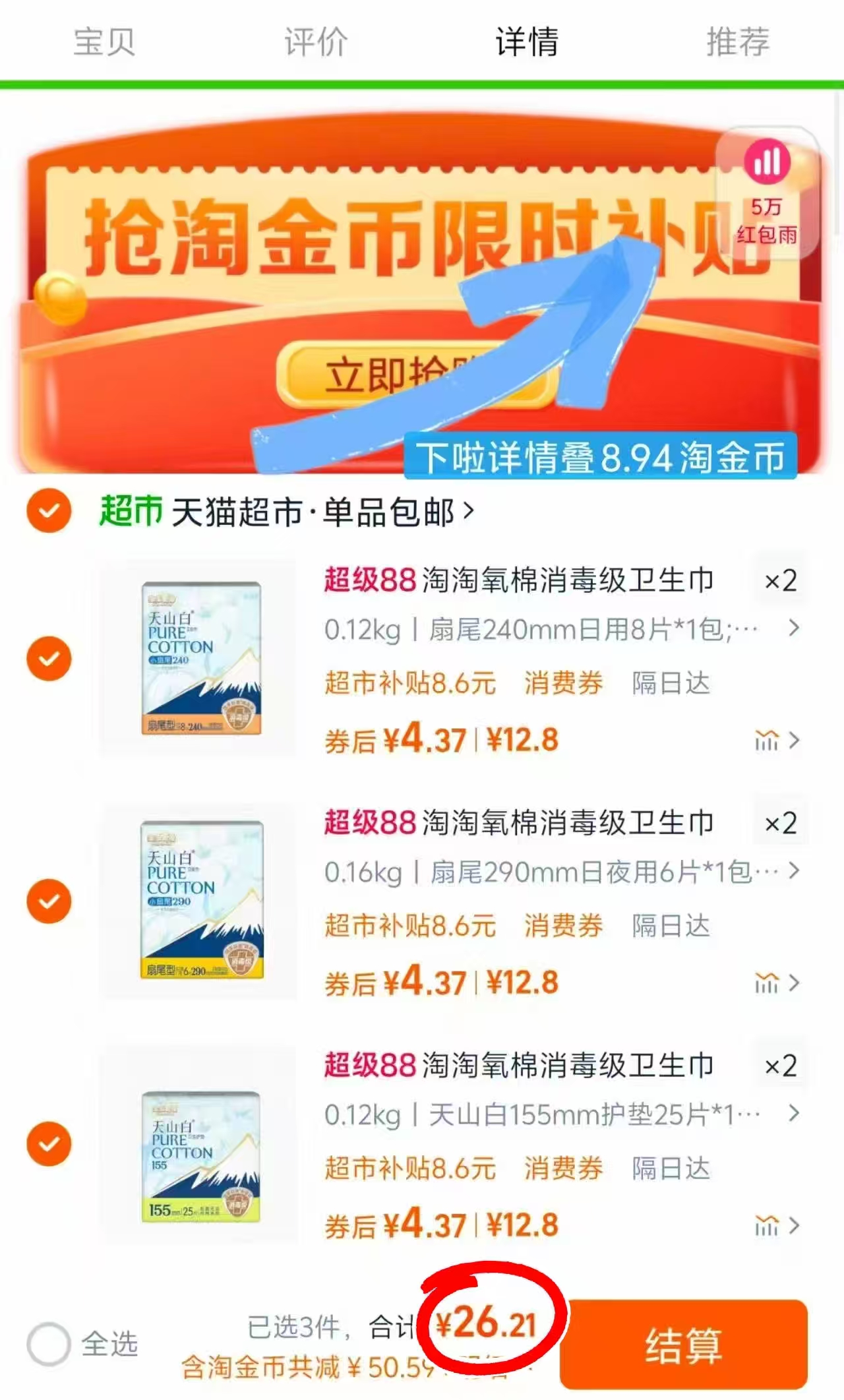Open price trend chart for 290mm day-night pads
844x1400 pixels.
(767, 983)
